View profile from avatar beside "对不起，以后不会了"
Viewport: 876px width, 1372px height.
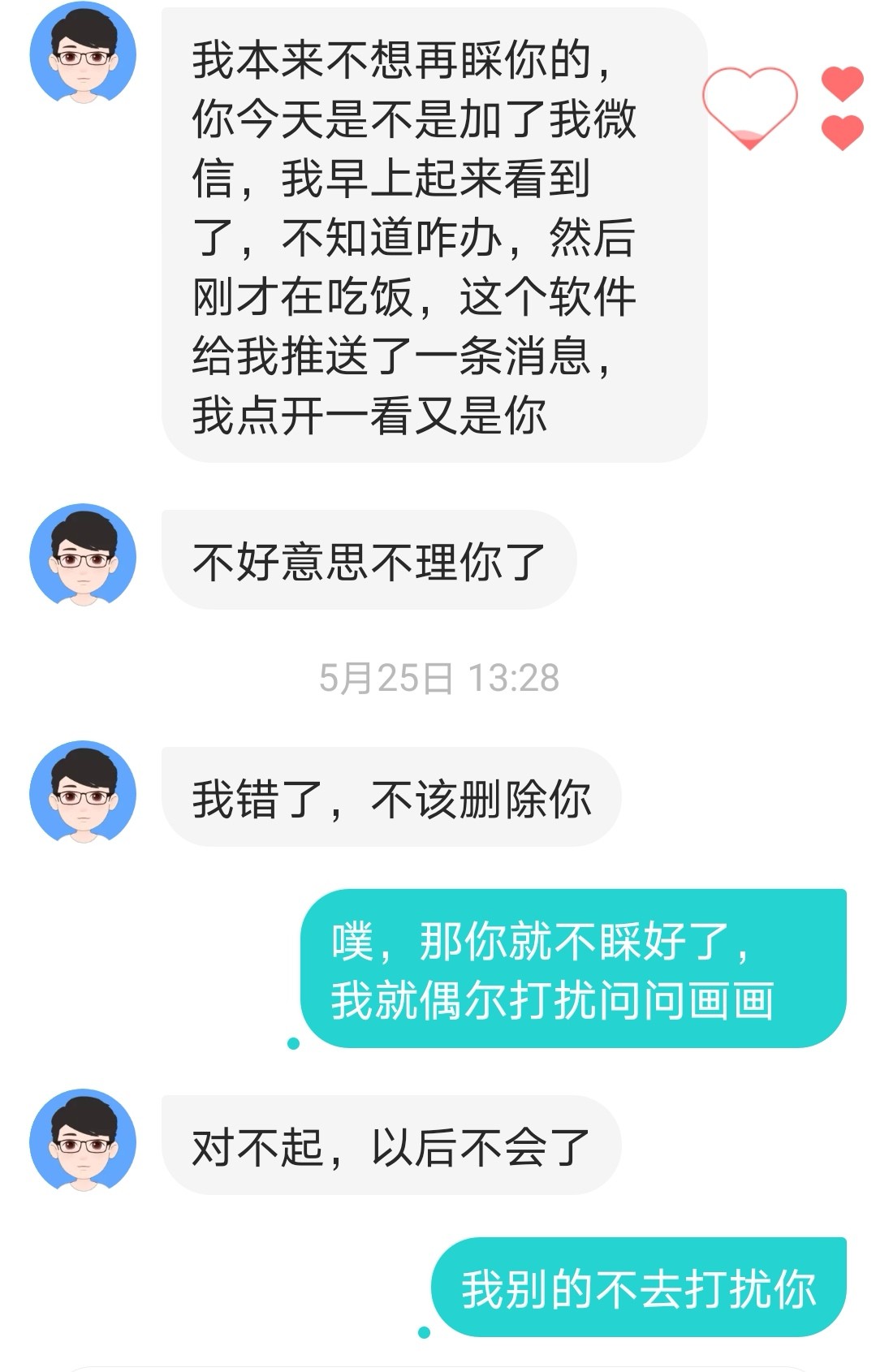(x=83, y=1141)
